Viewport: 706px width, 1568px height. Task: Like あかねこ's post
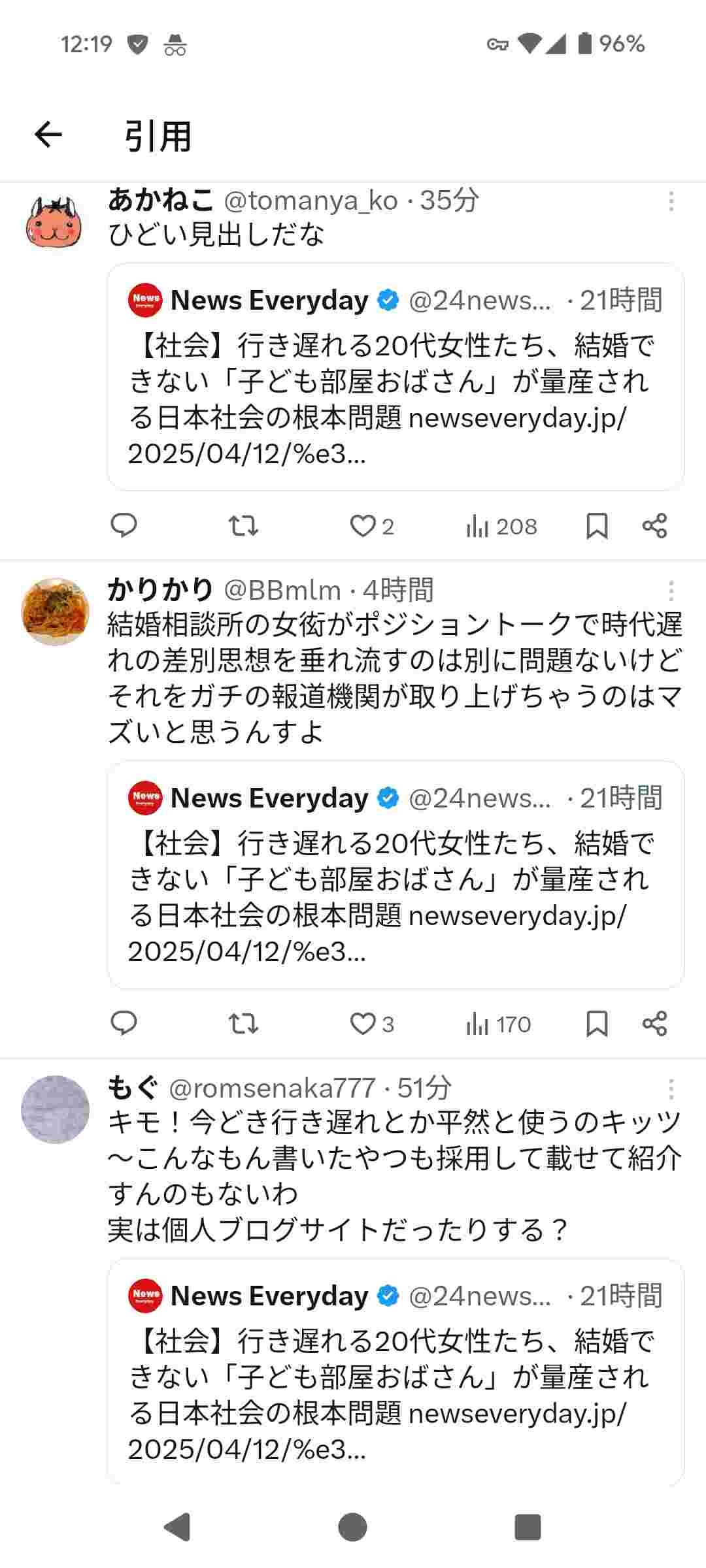tap(362, 526)
